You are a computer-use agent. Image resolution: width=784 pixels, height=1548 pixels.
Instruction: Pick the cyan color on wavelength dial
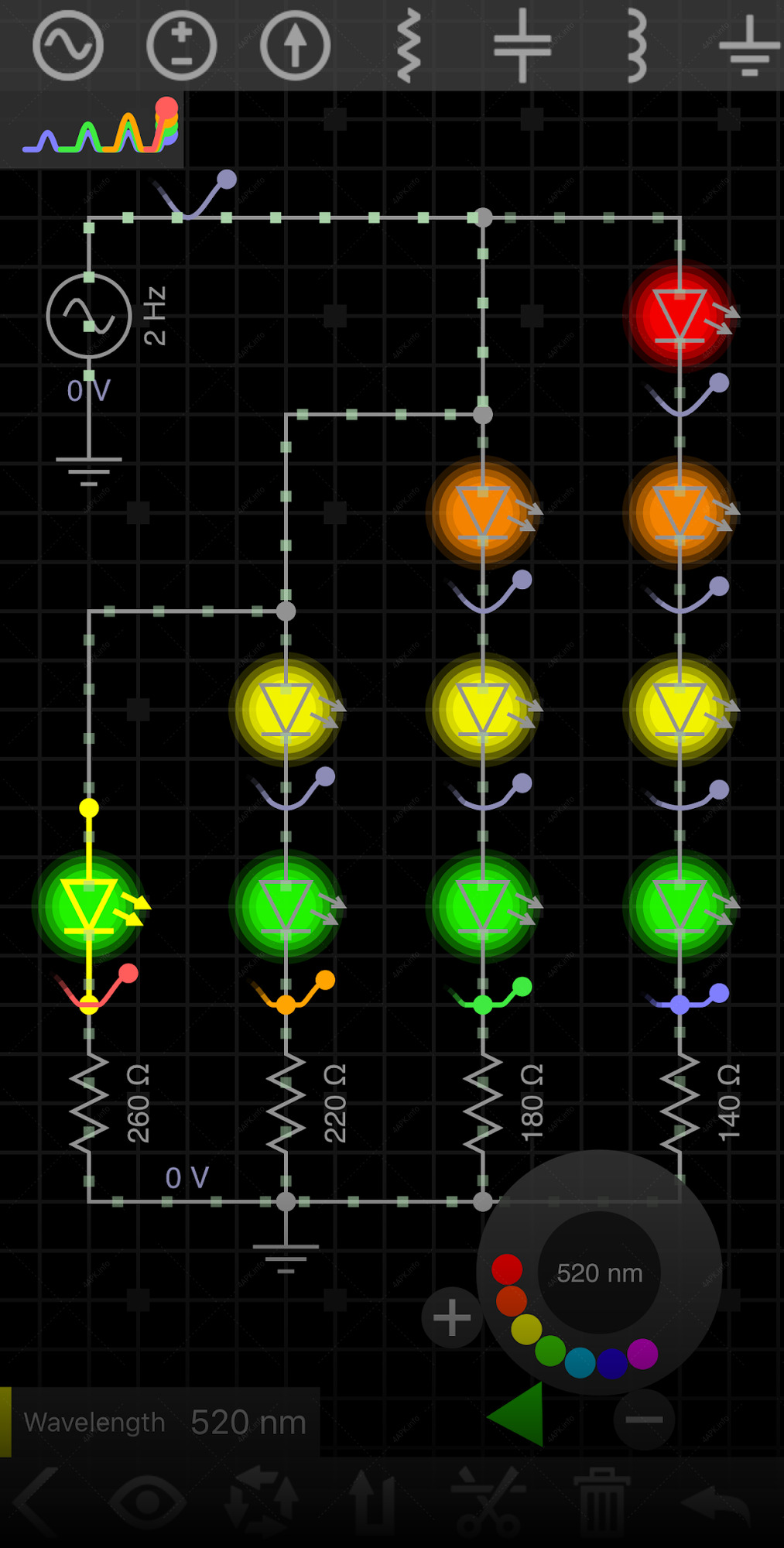click(580, 1363)
